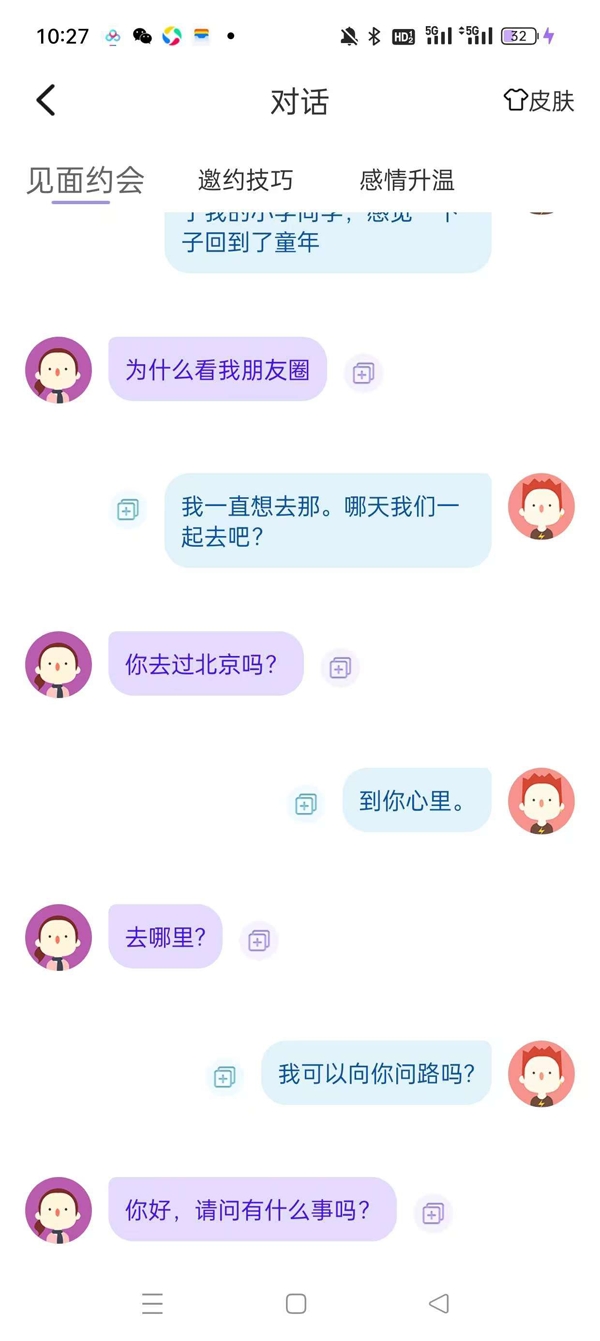Screen dimensions: 600x1341
Task: Select the 见面约会 tab
Action: pos(85,180)
